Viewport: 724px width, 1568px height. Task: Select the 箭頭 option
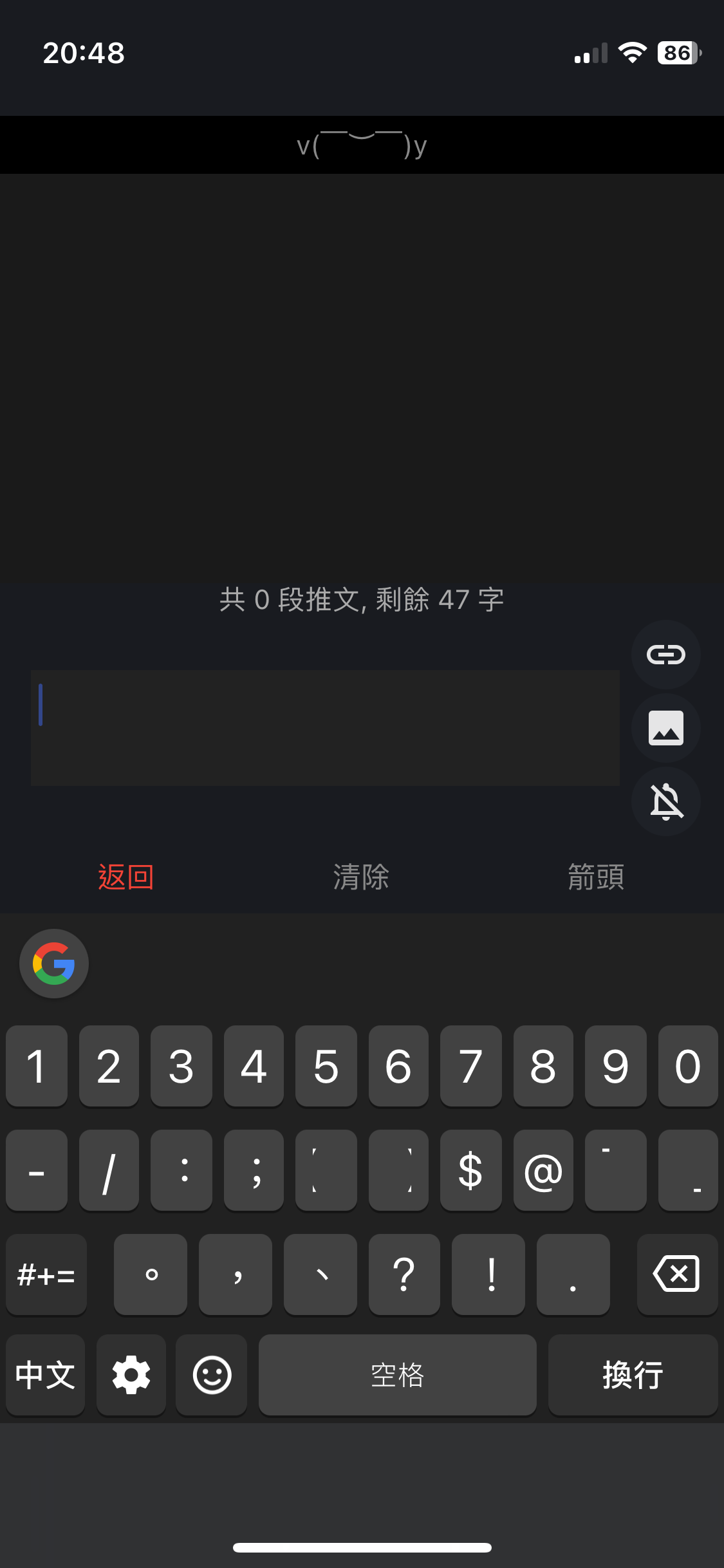[x=596, y=877]
